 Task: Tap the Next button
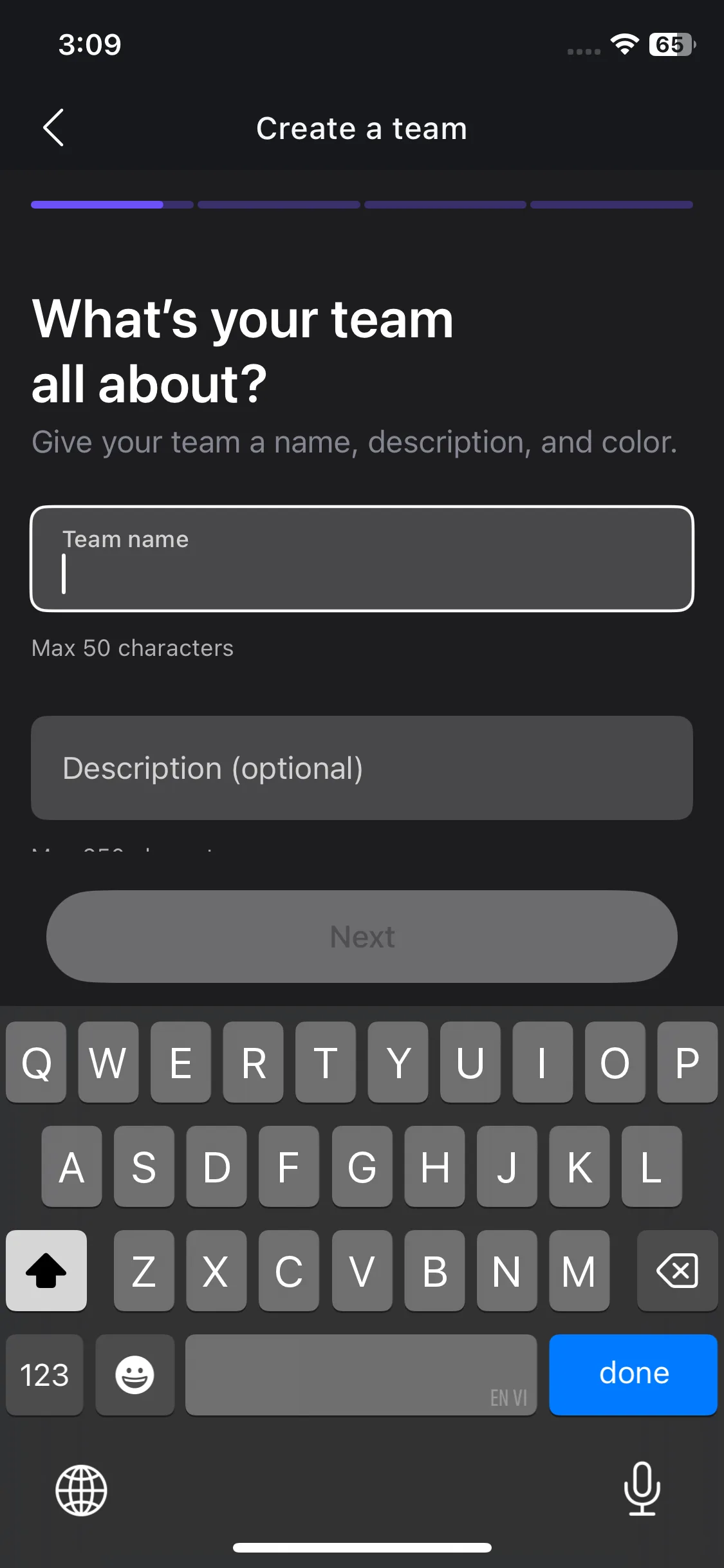click(362, 937)
